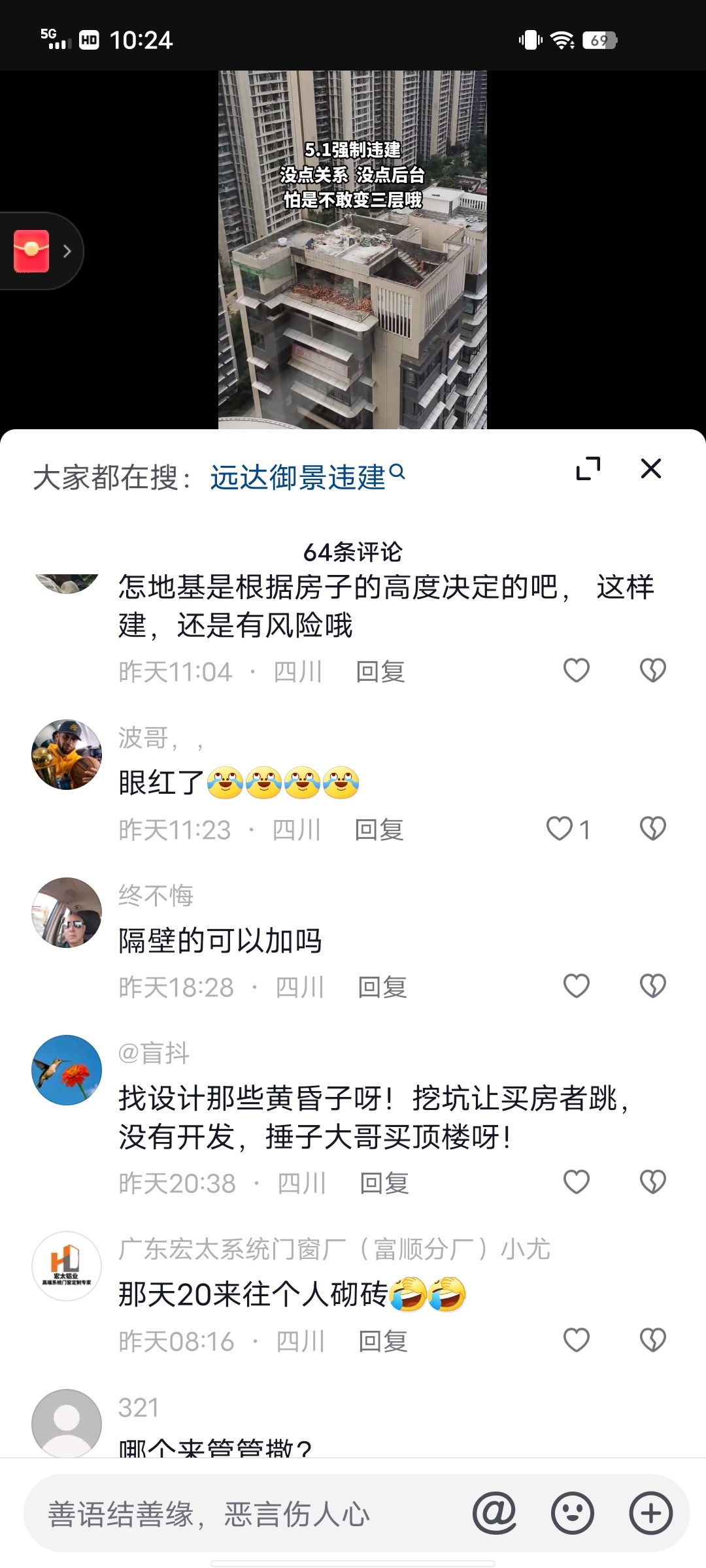
Task: Reply to 终不悔's comment
Action: pos(382,987)
